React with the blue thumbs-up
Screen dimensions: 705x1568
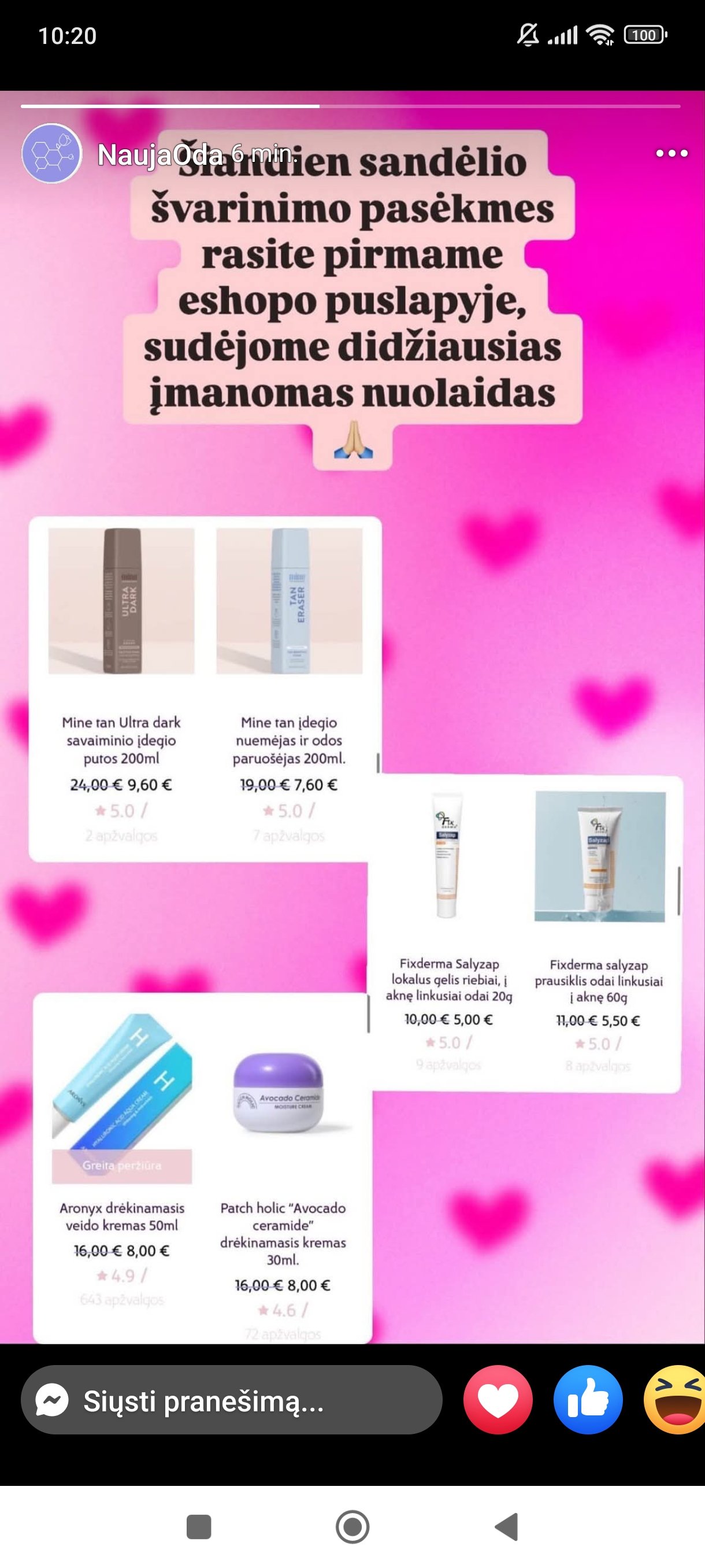(x=588, y=1400)
